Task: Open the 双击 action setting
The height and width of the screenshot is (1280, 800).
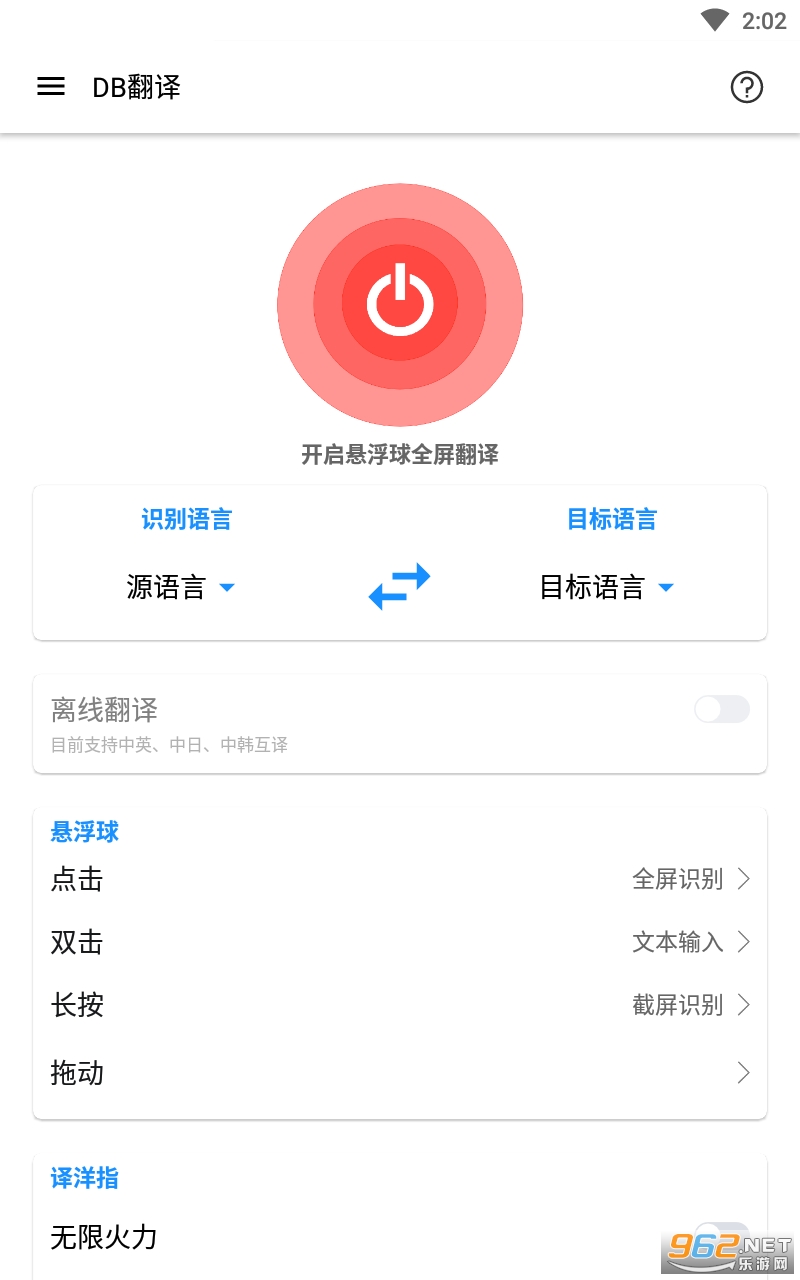Action: click(x=400, y=942)
